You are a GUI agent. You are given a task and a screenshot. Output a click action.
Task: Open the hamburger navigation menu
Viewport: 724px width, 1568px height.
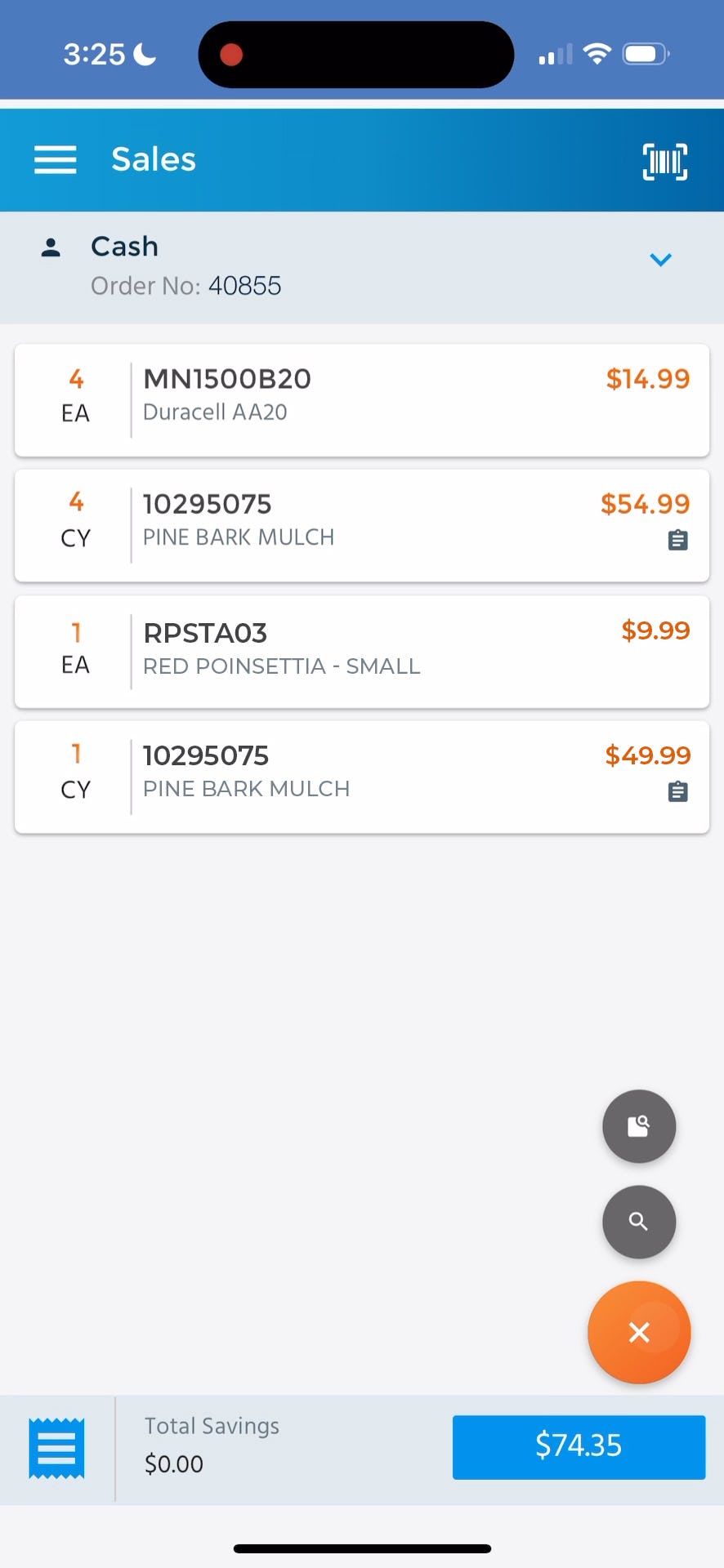click(x=56, y=159)
